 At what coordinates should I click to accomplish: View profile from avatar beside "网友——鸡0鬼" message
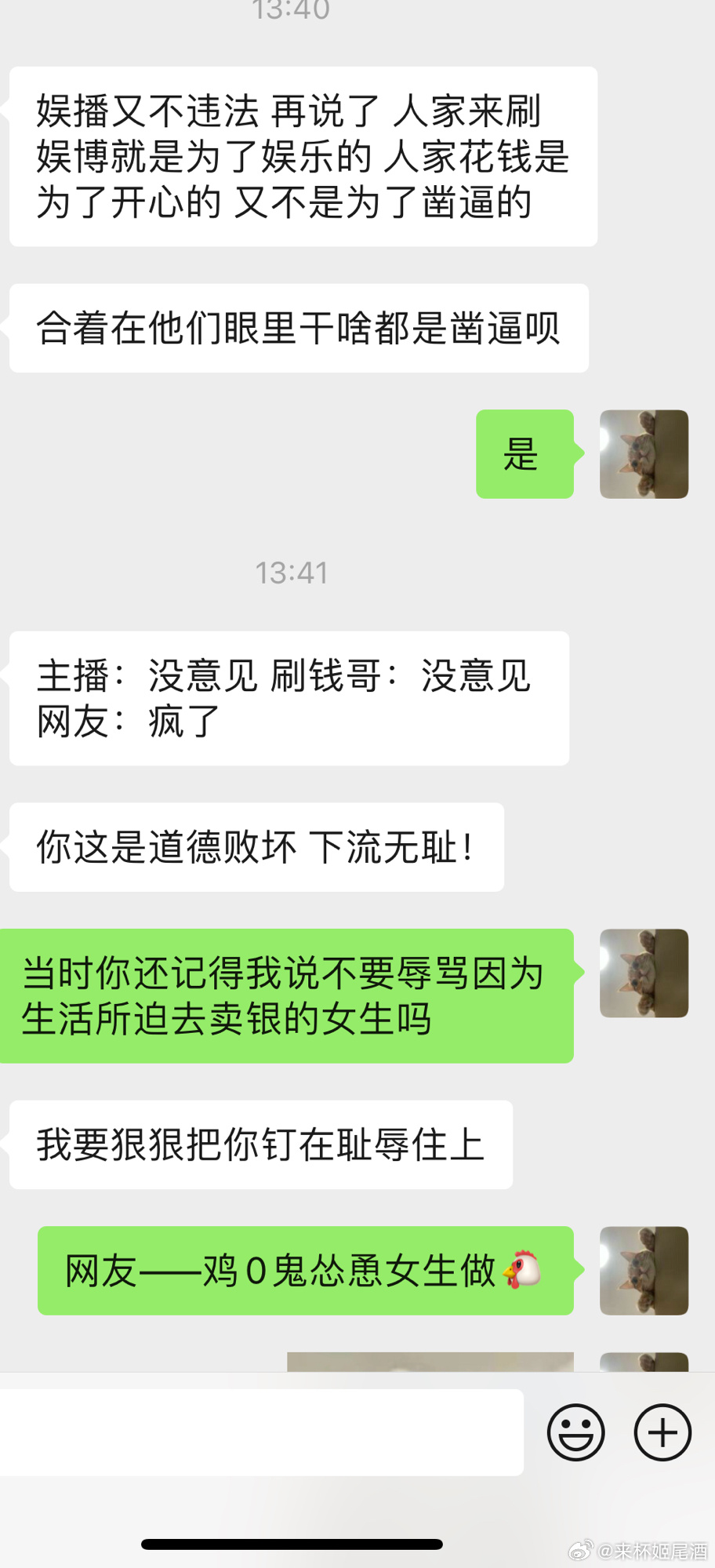pyautogui.click(x=644, y=1271)
